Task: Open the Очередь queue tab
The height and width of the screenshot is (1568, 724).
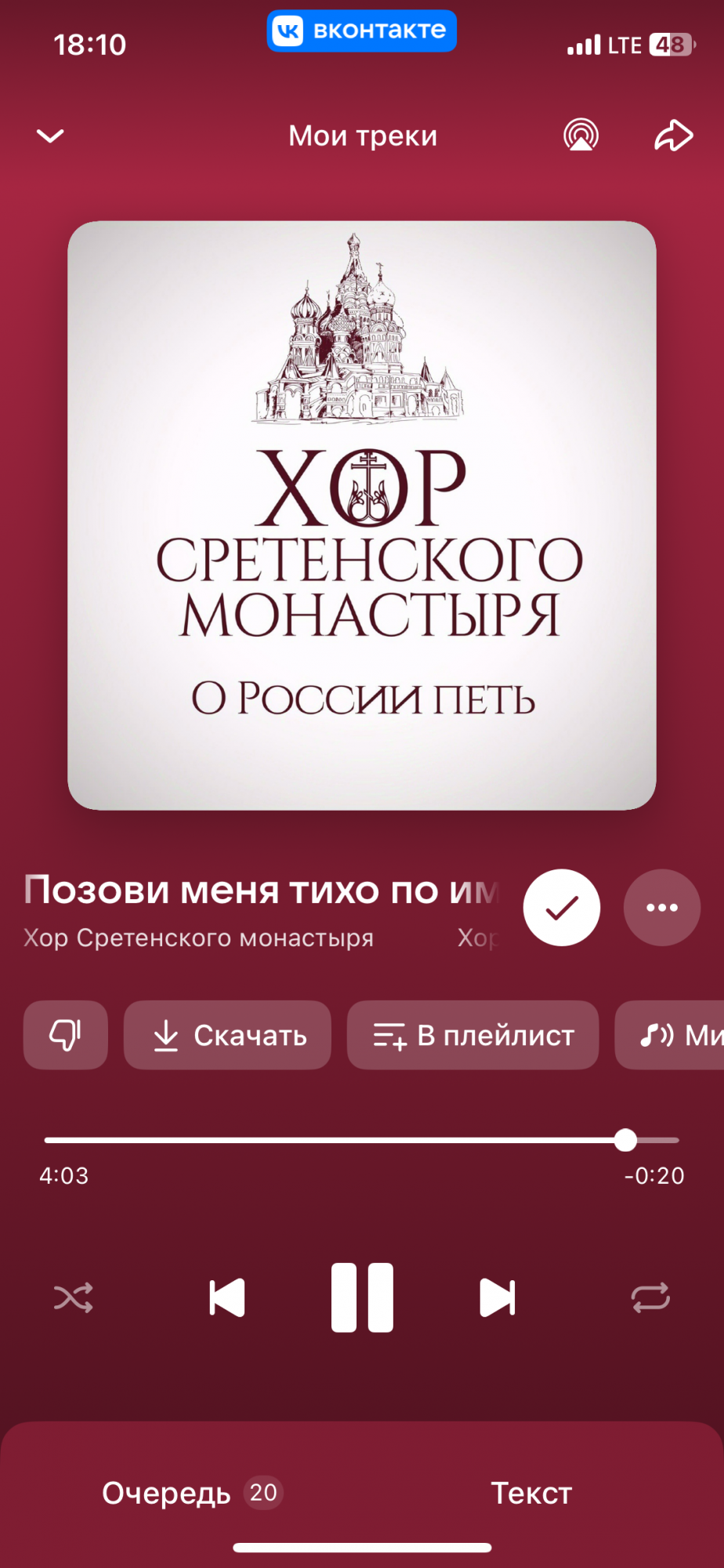Action: tap(190, 1493)
